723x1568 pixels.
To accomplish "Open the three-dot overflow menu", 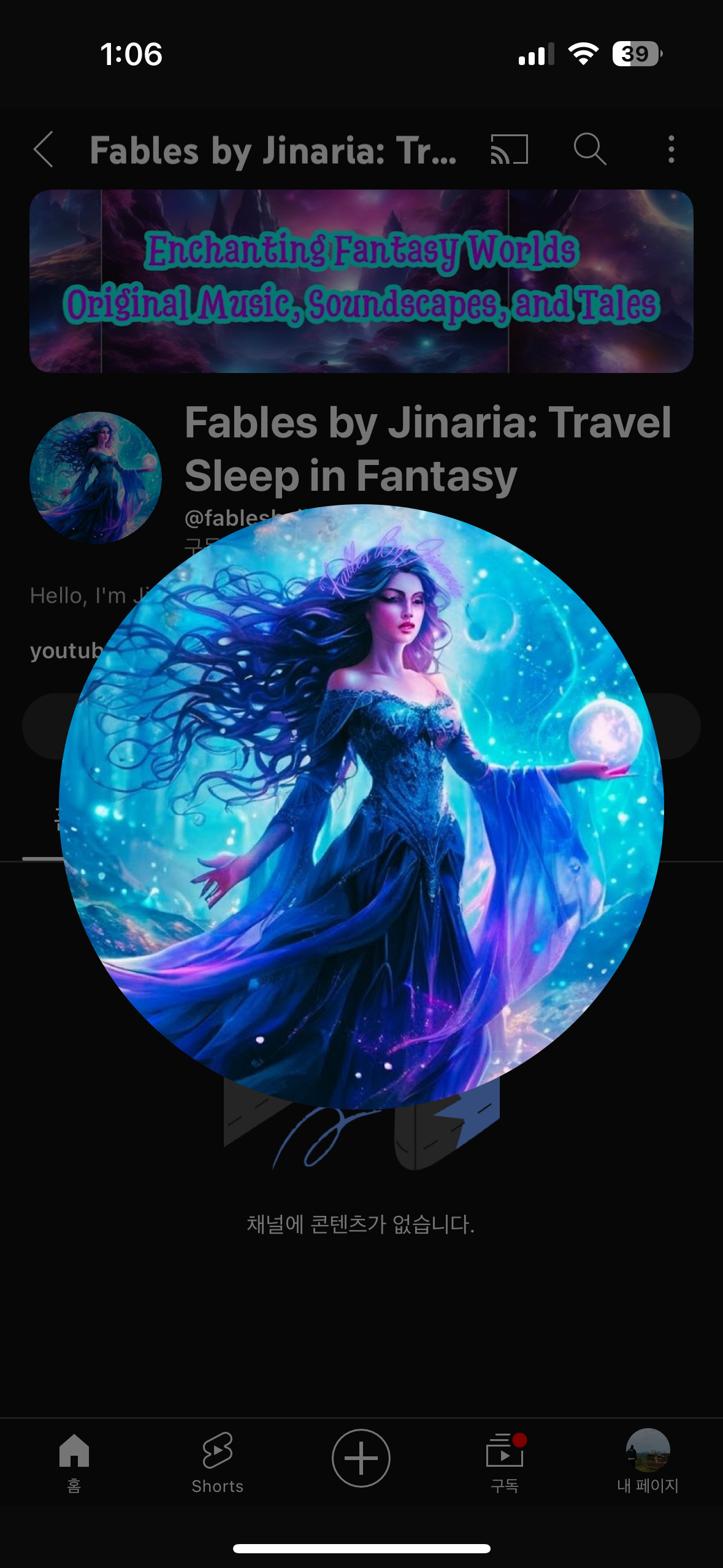I will click(x=671, y=149).
